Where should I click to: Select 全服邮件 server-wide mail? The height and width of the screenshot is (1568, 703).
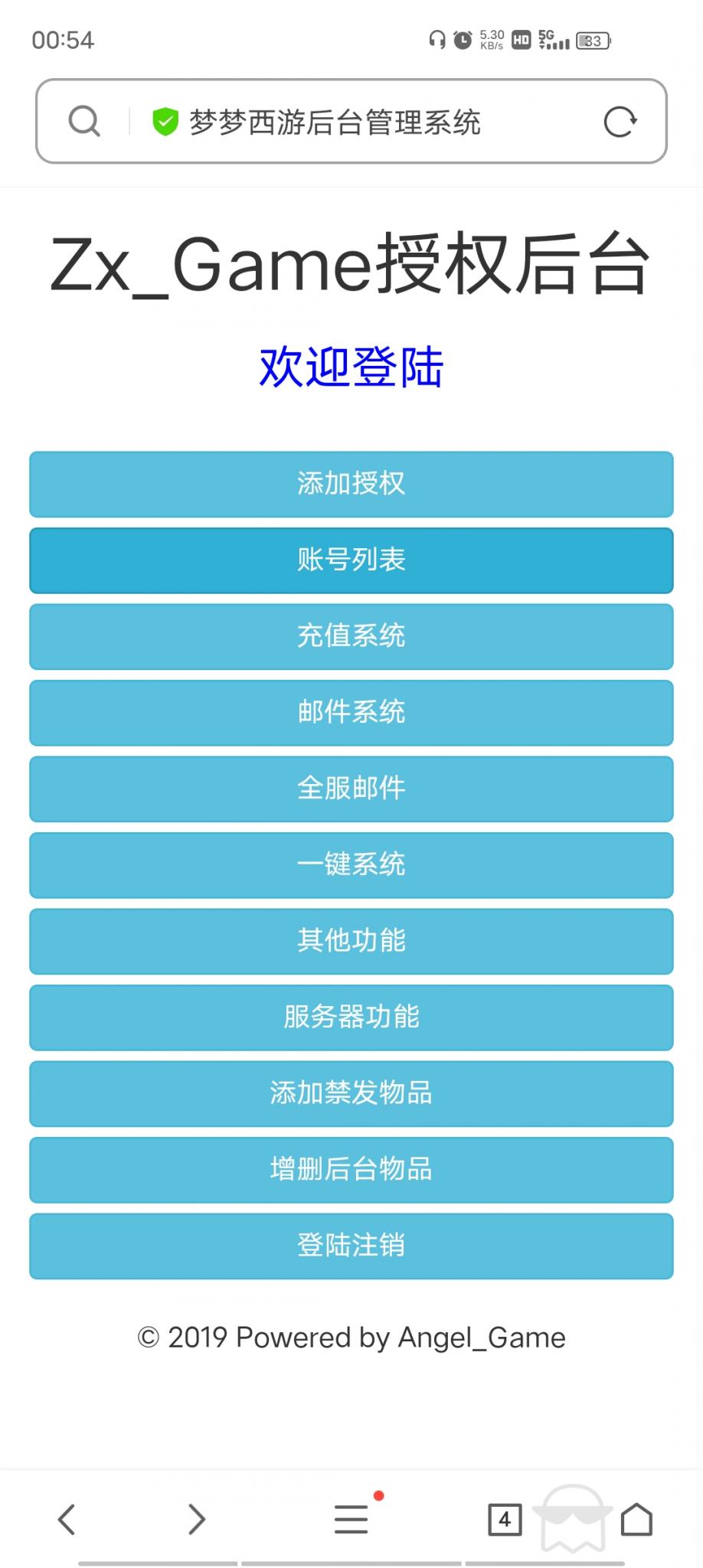351,789
